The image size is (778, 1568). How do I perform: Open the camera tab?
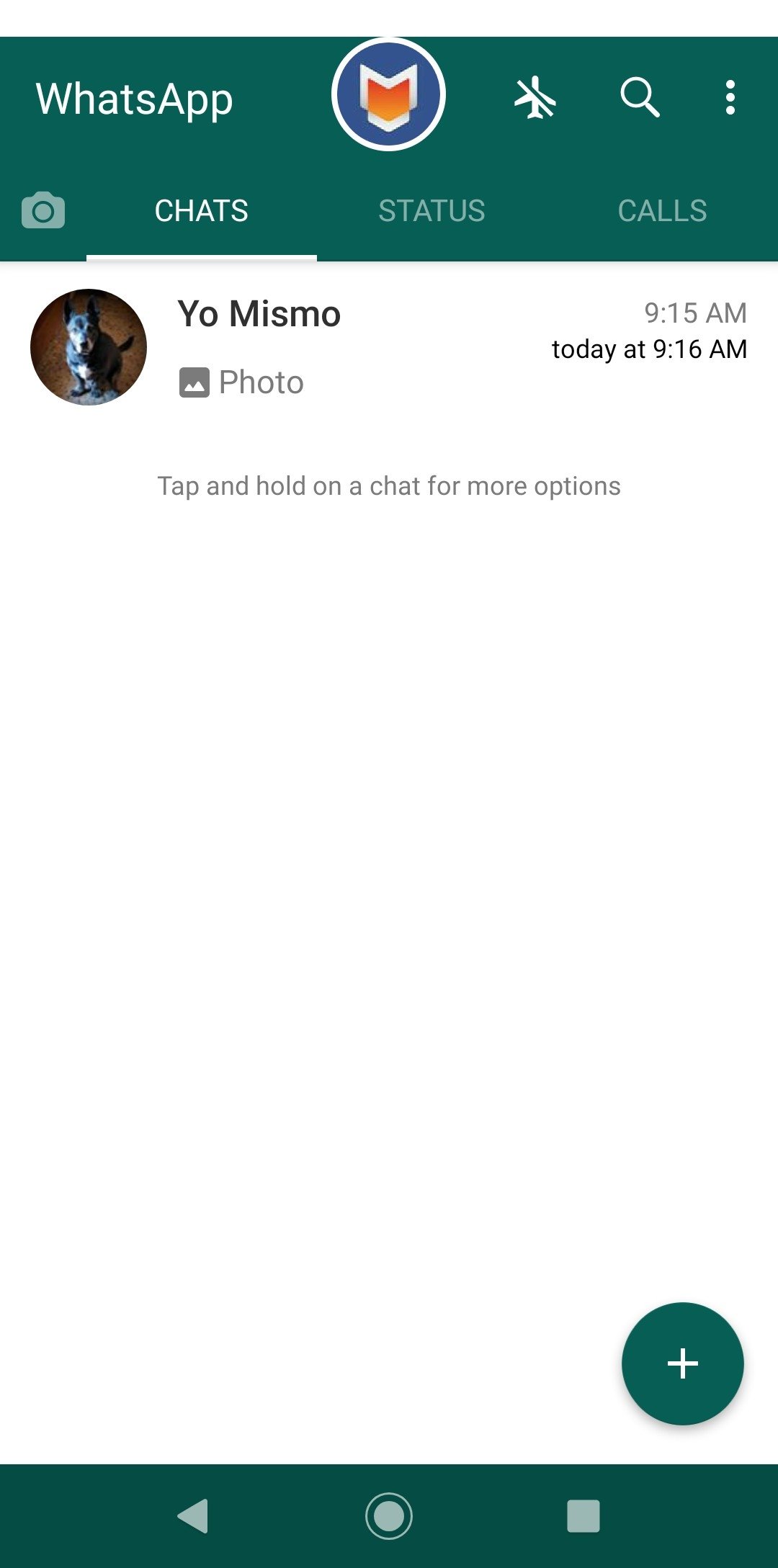pyautogui.click(x=43, y=210)
